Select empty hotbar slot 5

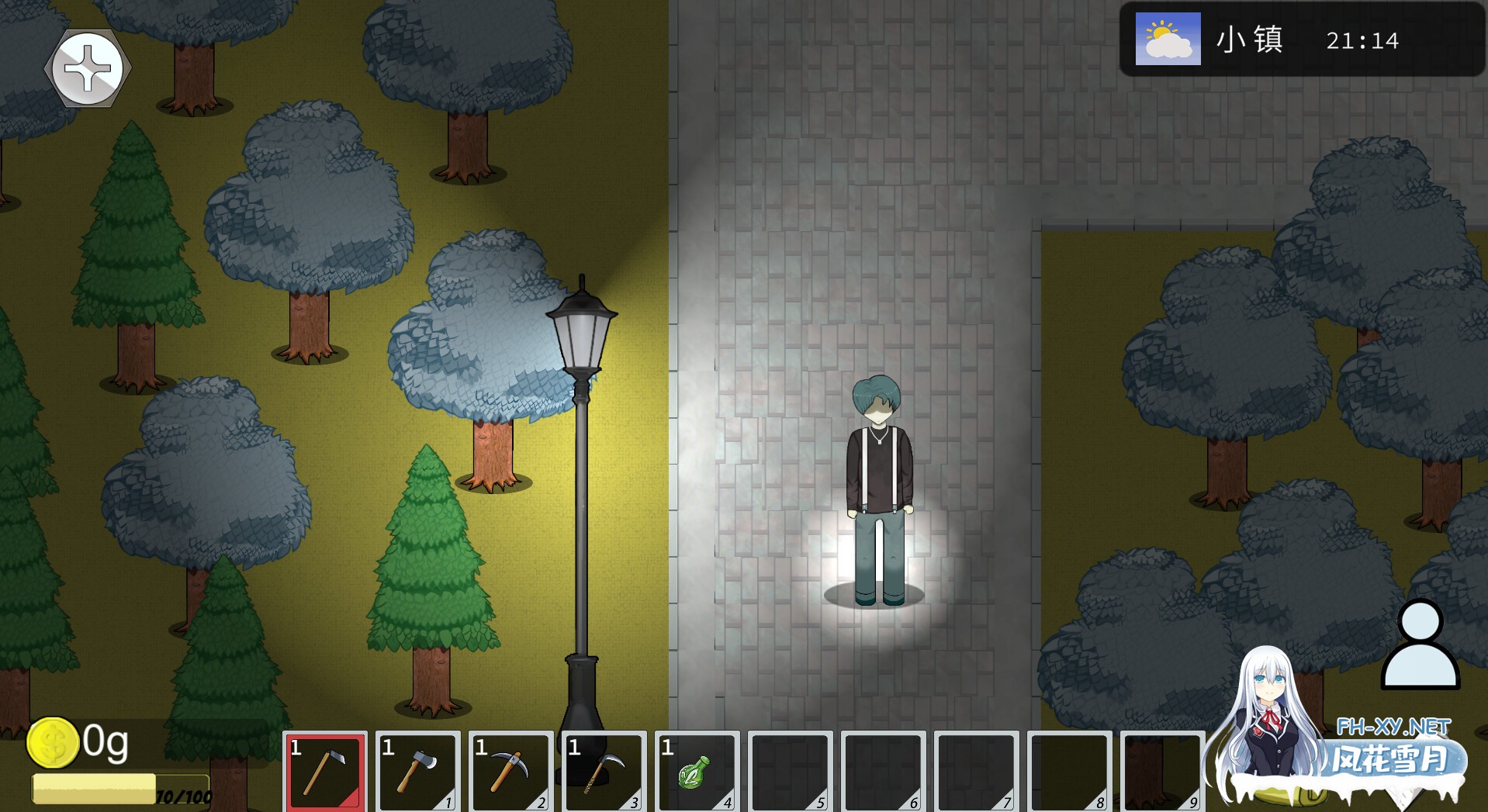tap(790, 771)
